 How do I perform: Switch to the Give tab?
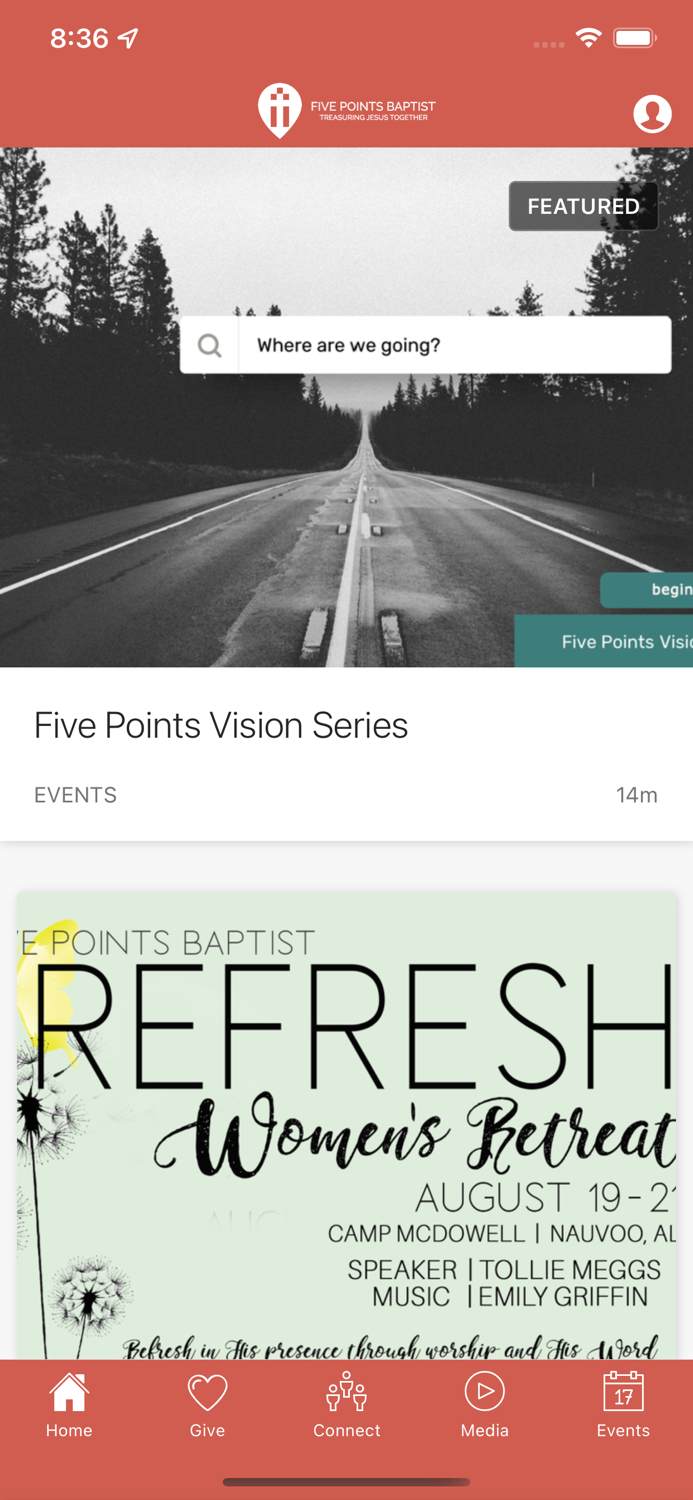click(207, 1405)
